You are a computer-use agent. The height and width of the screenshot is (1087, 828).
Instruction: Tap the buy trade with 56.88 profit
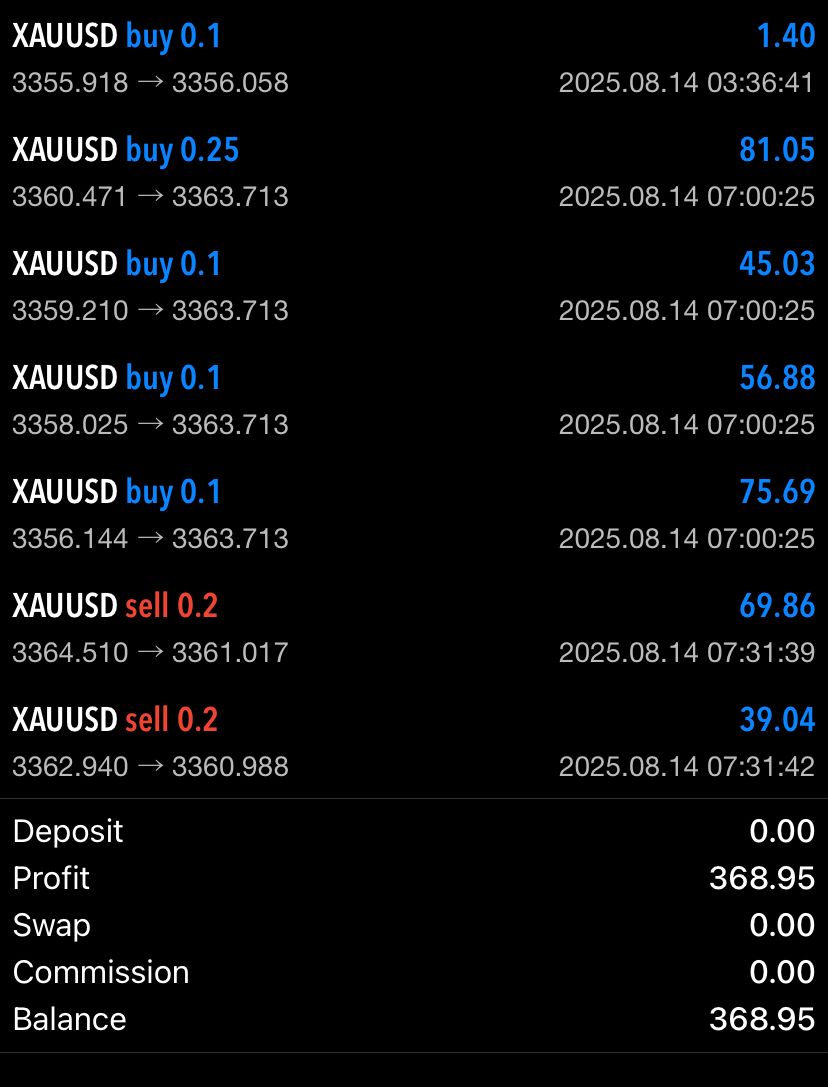click(x=414, y=401)
